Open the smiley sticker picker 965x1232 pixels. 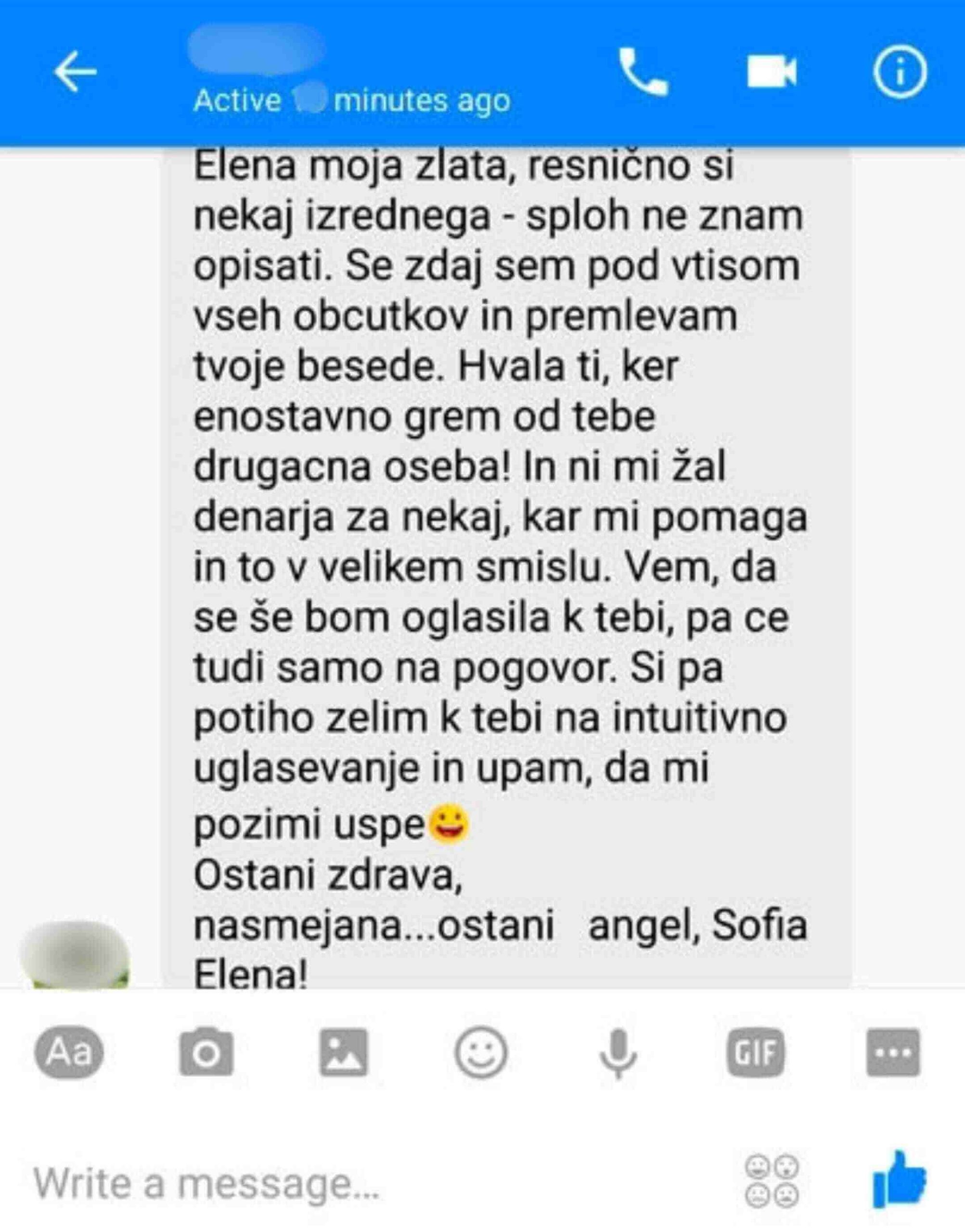point(481,1052)
